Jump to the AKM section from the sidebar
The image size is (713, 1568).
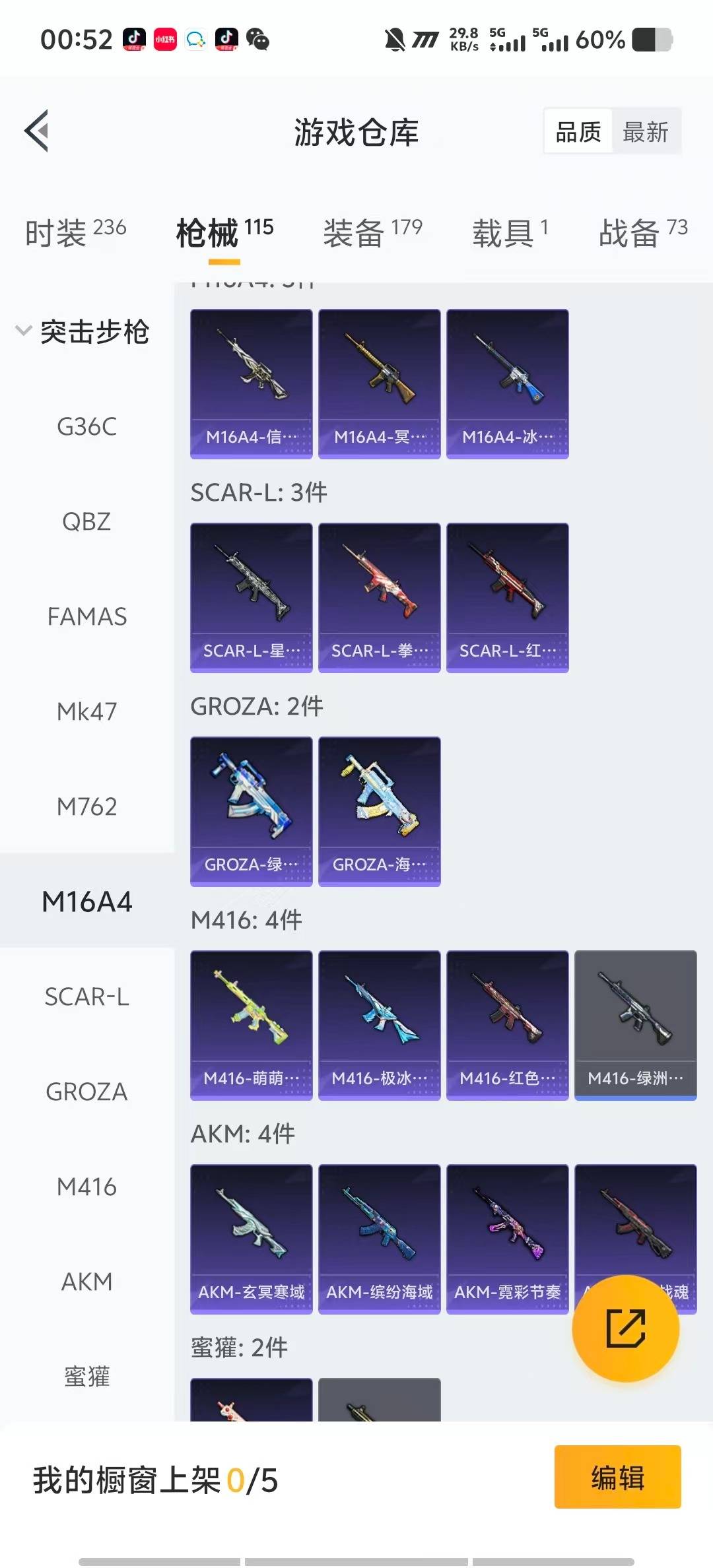86,1282
